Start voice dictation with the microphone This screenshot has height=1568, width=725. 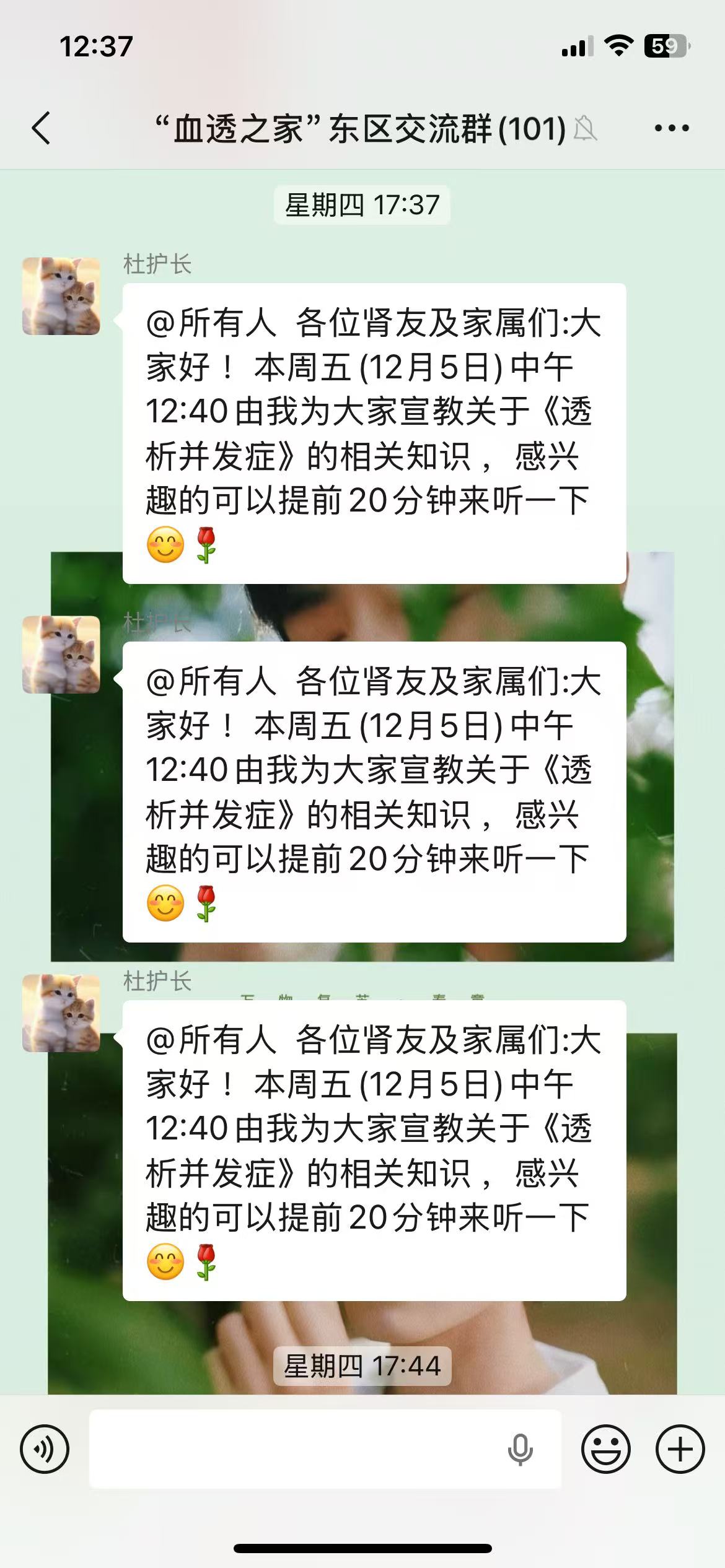520,1449
